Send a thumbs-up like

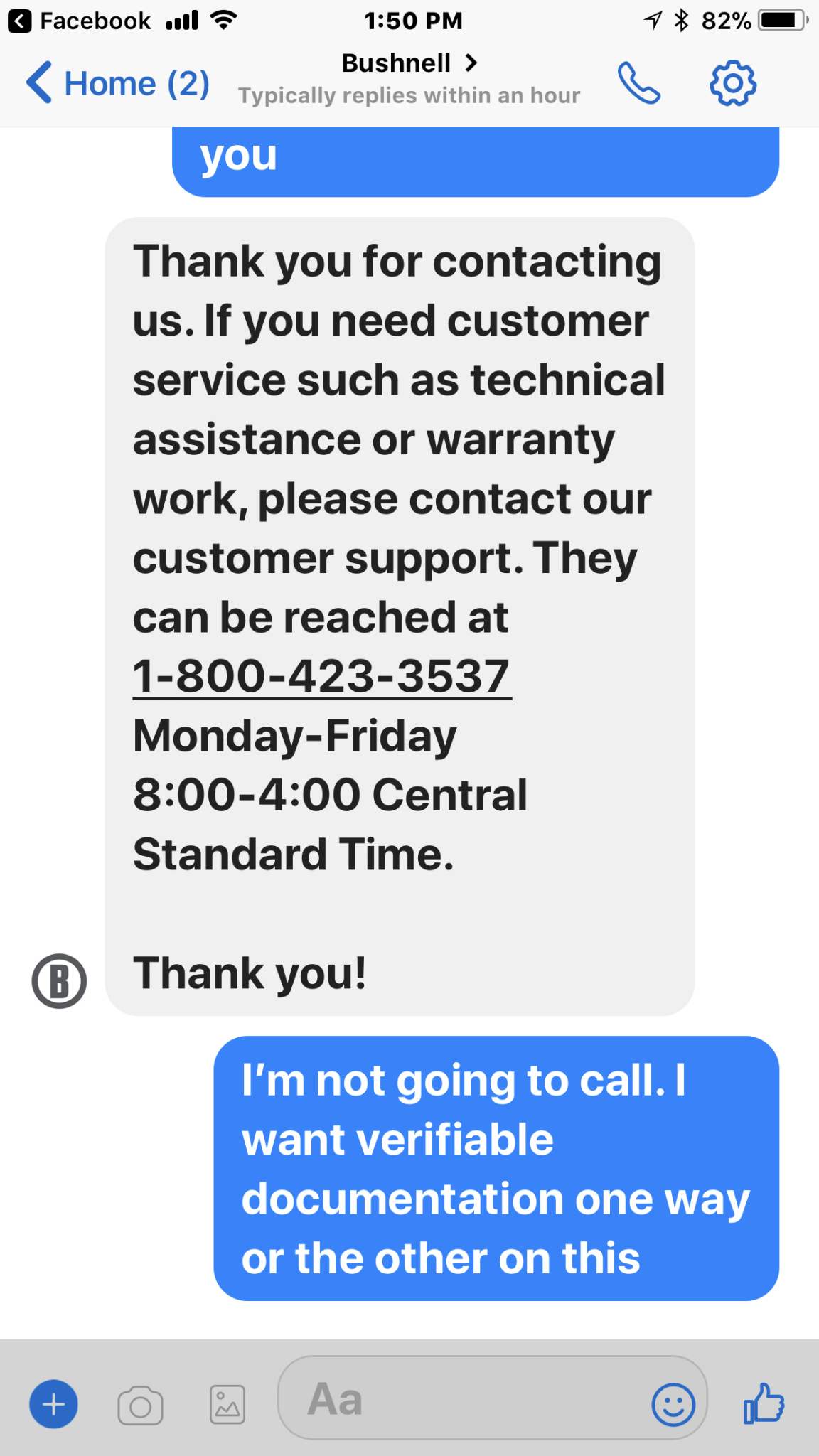click(x=764, y=1403)
